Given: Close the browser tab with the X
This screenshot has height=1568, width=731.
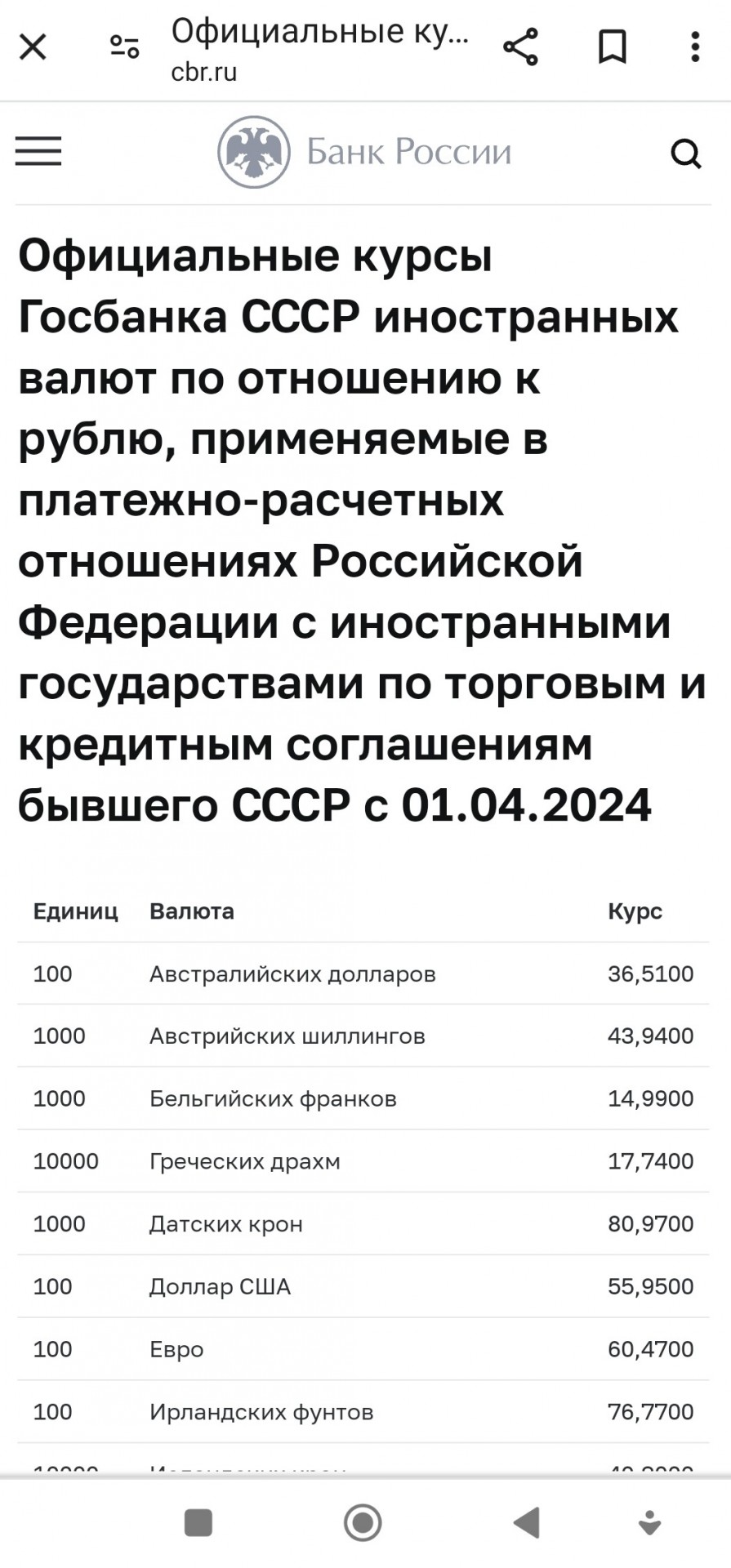Looking at the screenshot, I should [33, 47].
